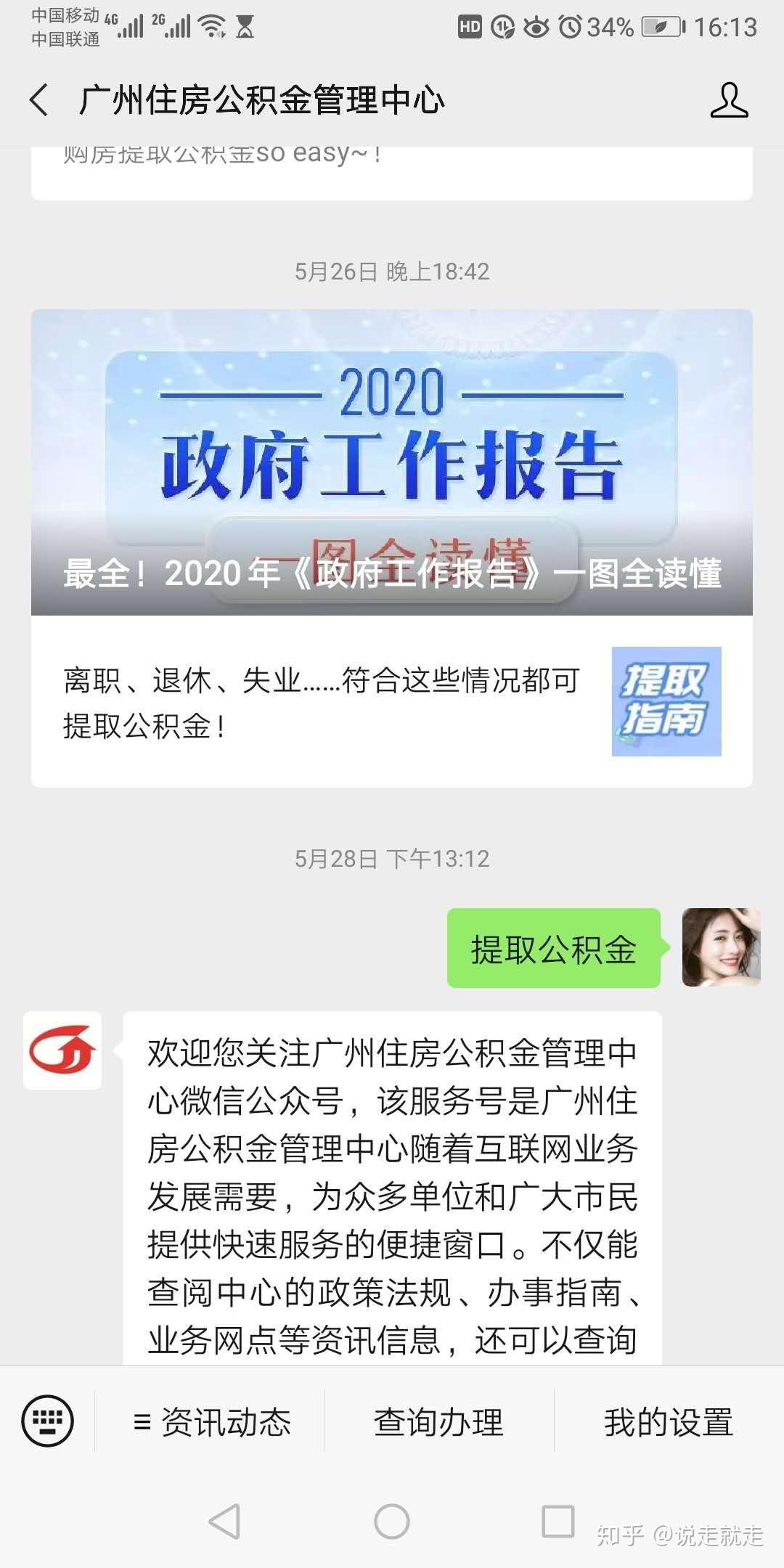Screen dimensions: 784x1568
Task: Open the 资讯动态 menu
Action: pyautogui.click(x=211, y=1421)
